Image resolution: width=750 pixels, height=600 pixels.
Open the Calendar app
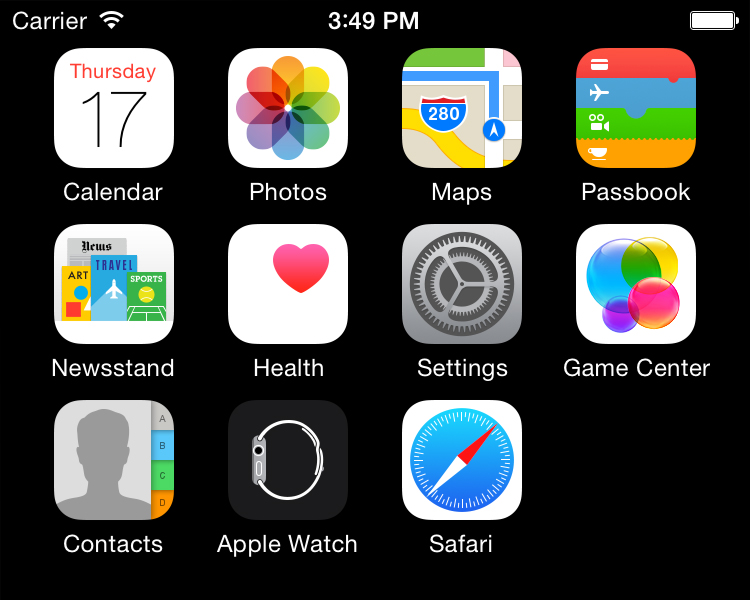click(113, 108)
